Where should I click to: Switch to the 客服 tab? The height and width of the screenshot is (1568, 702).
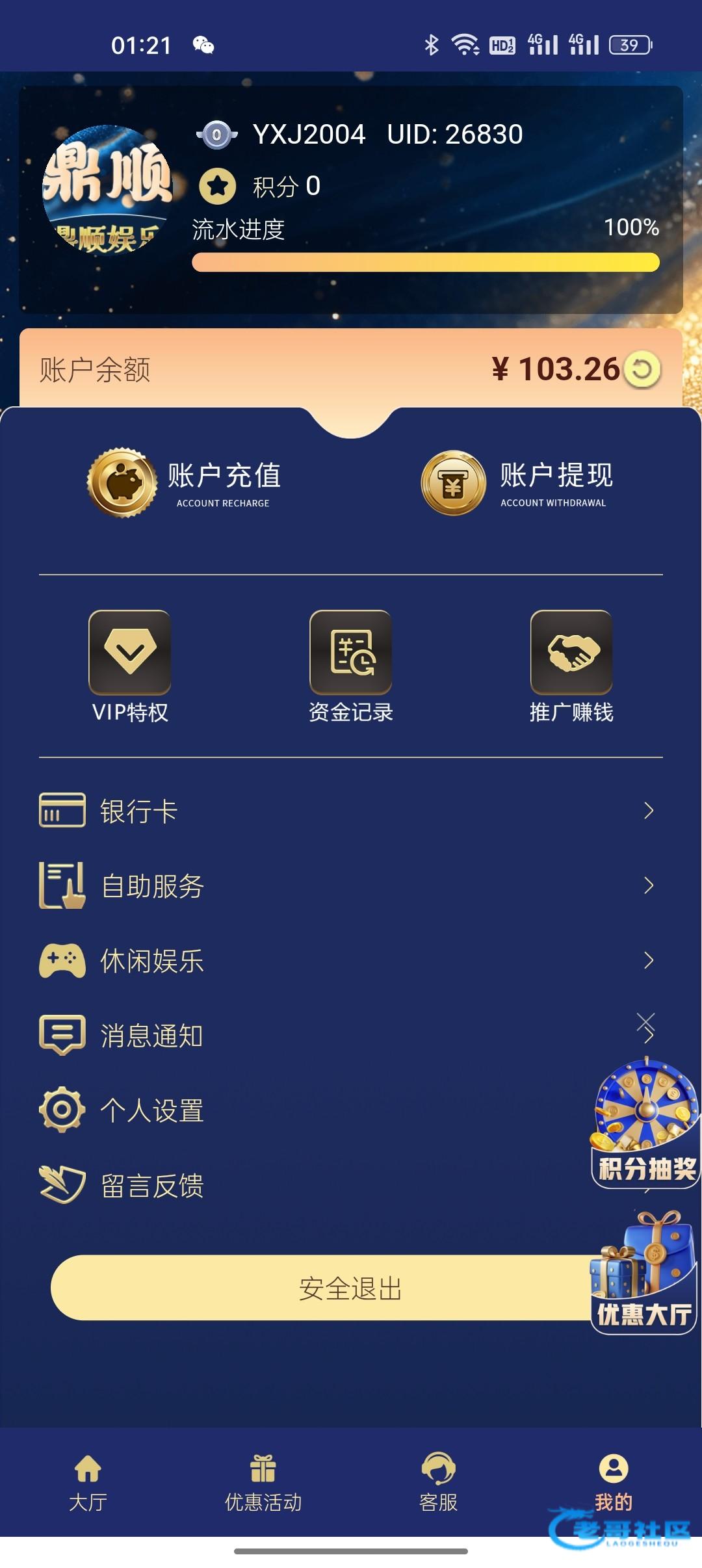point(439,1482)
